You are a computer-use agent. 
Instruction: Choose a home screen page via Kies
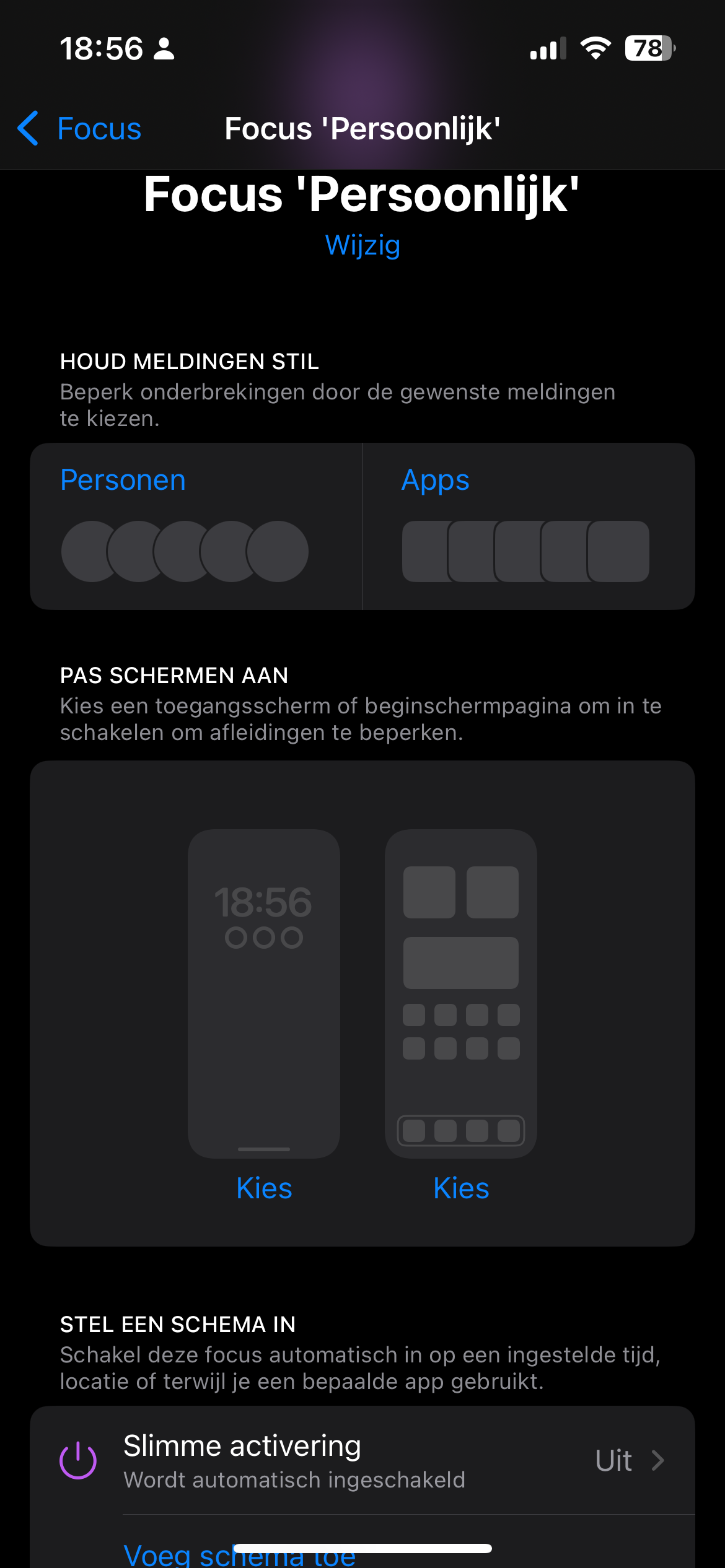tap(461, 1188)
